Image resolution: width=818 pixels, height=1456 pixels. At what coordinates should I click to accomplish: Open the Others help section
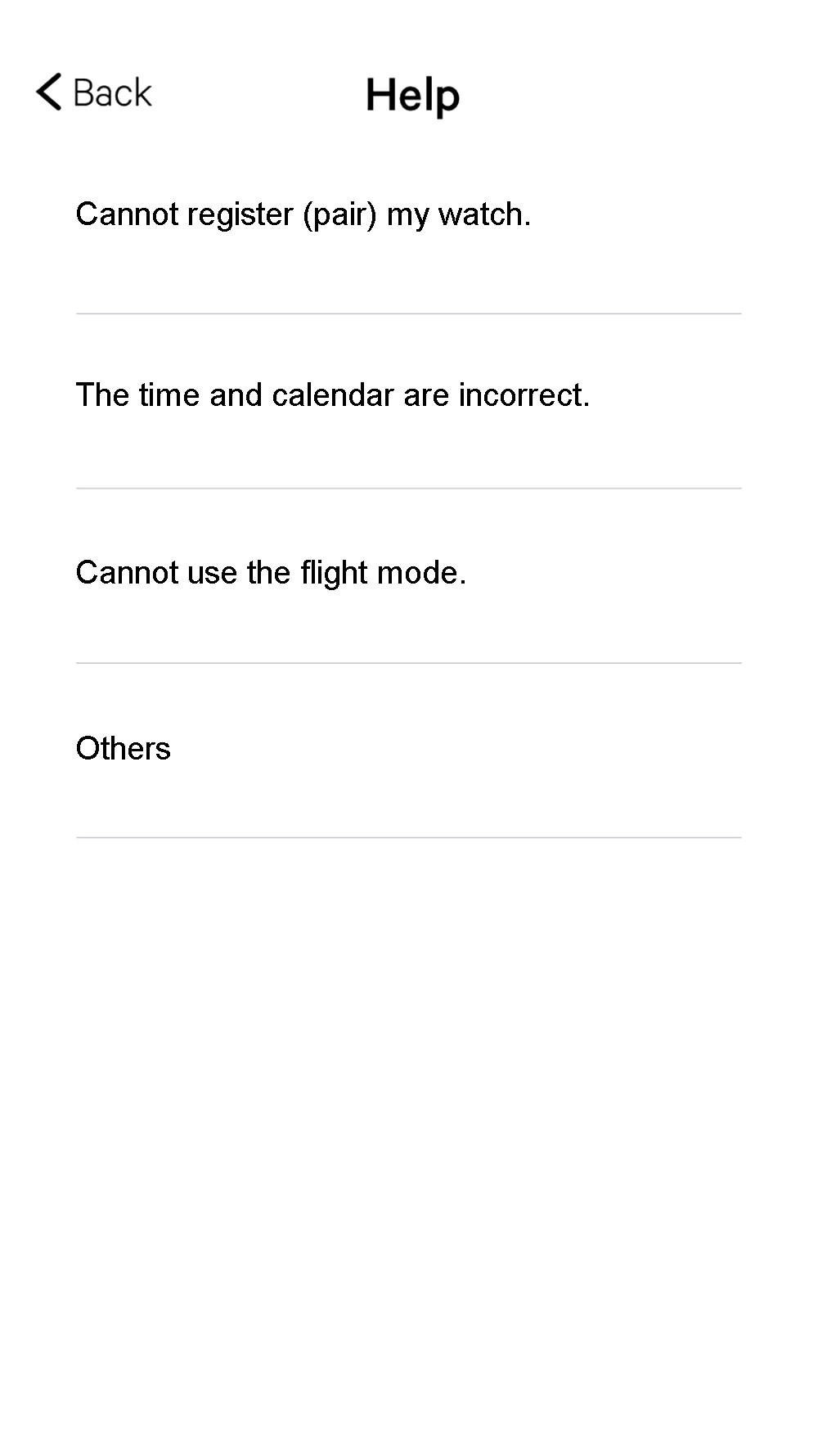(x=124, y=749)
